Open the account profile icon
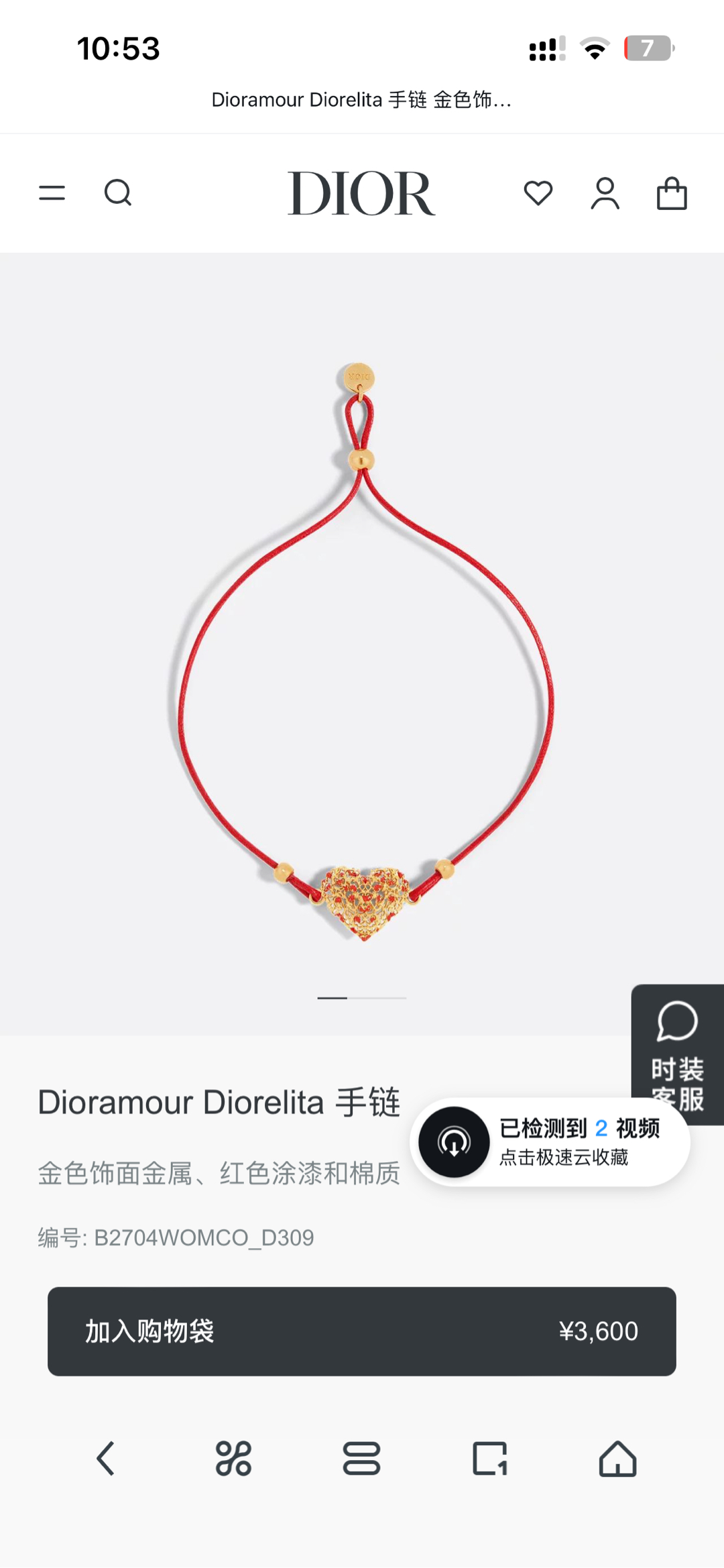 click(x=605, y=193)
